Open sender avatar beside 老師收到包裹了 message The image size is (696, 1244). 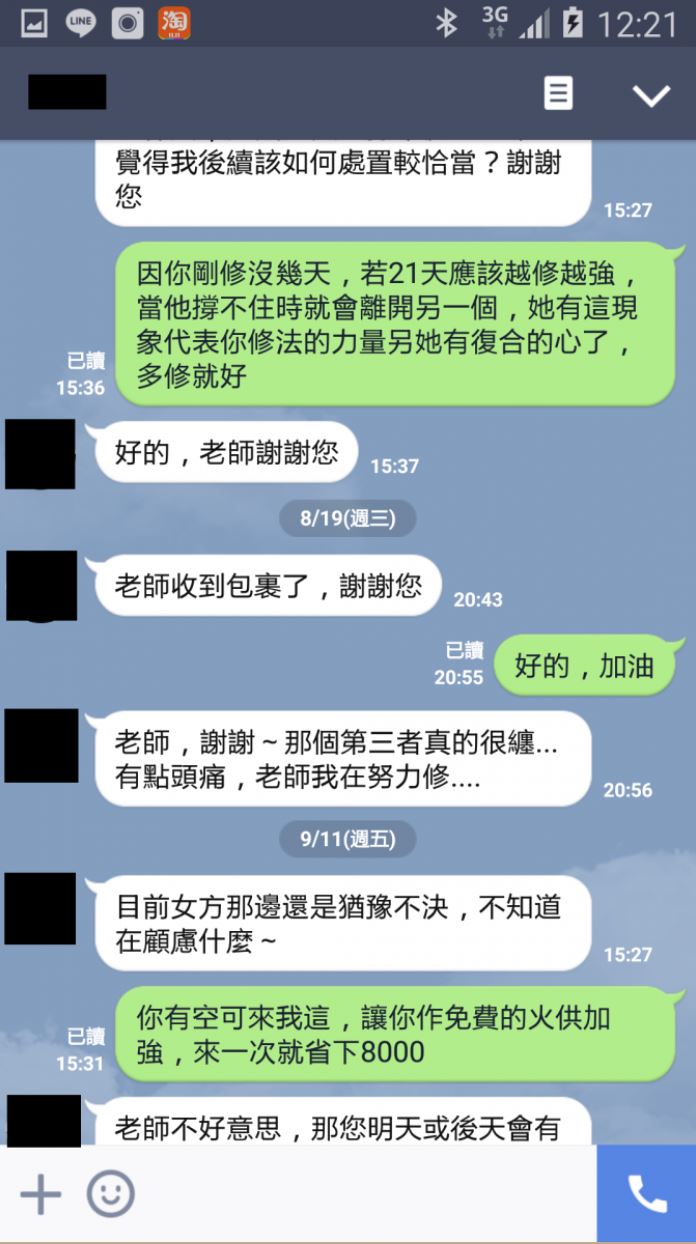pyautogui.click(x=41, y=585)
